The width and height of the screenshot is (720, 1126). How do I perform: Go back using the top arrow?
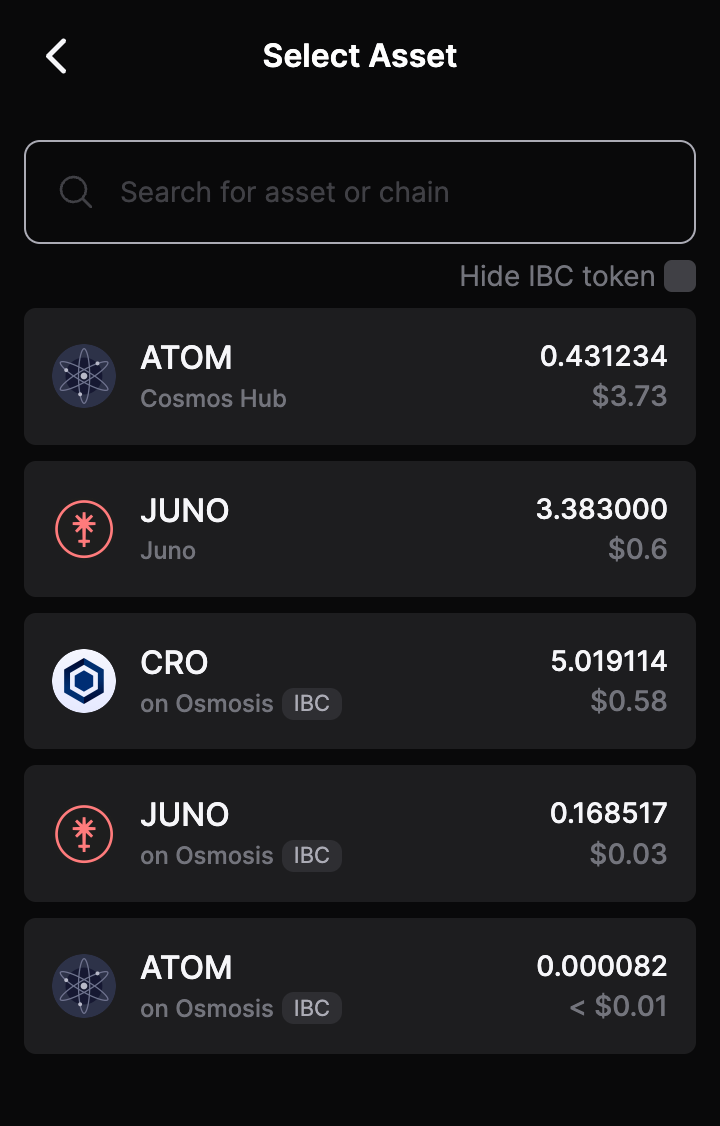click(x=57, y=56)
